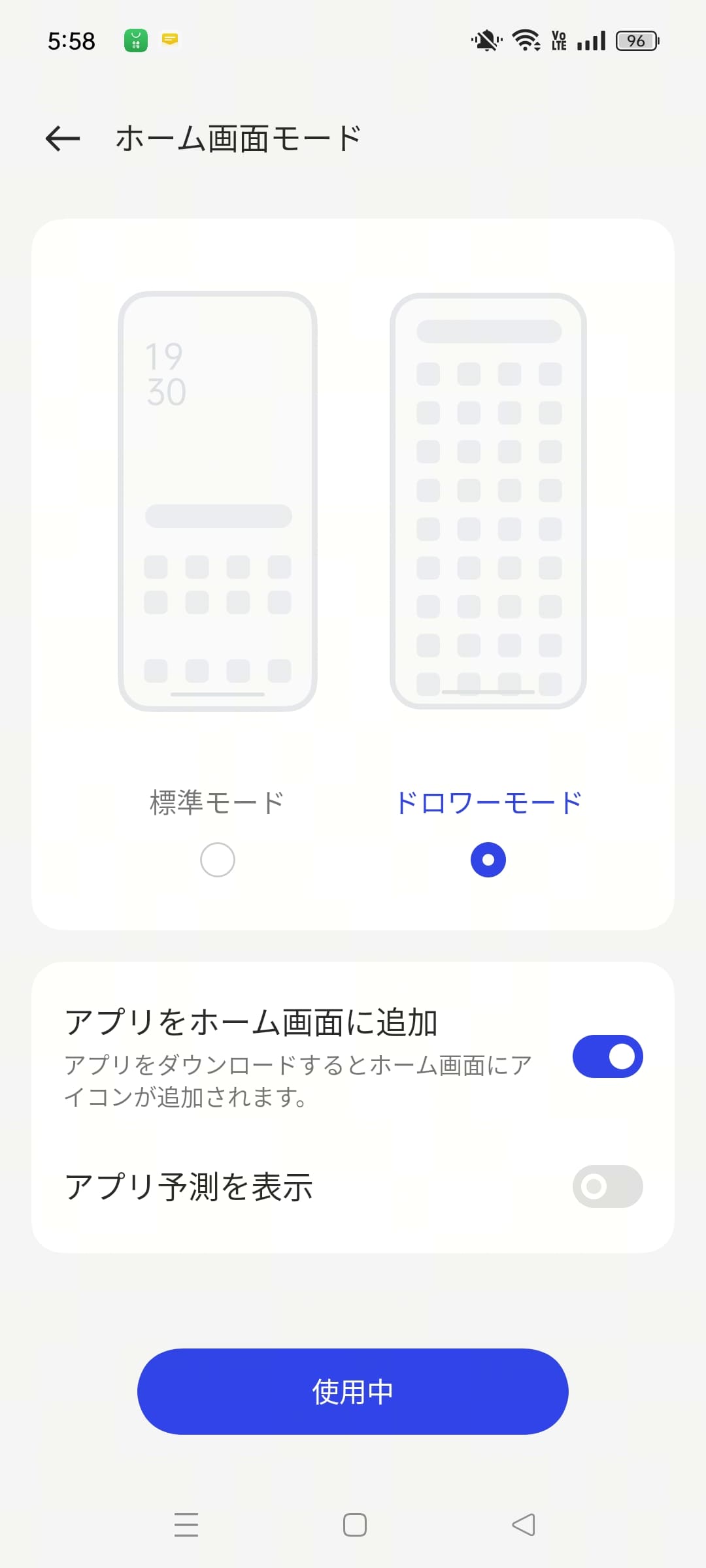The width and height of the screenshot is (706, 1568).
Task: Tap the VoLTE indicator in status bar
Action: point(559,41)
